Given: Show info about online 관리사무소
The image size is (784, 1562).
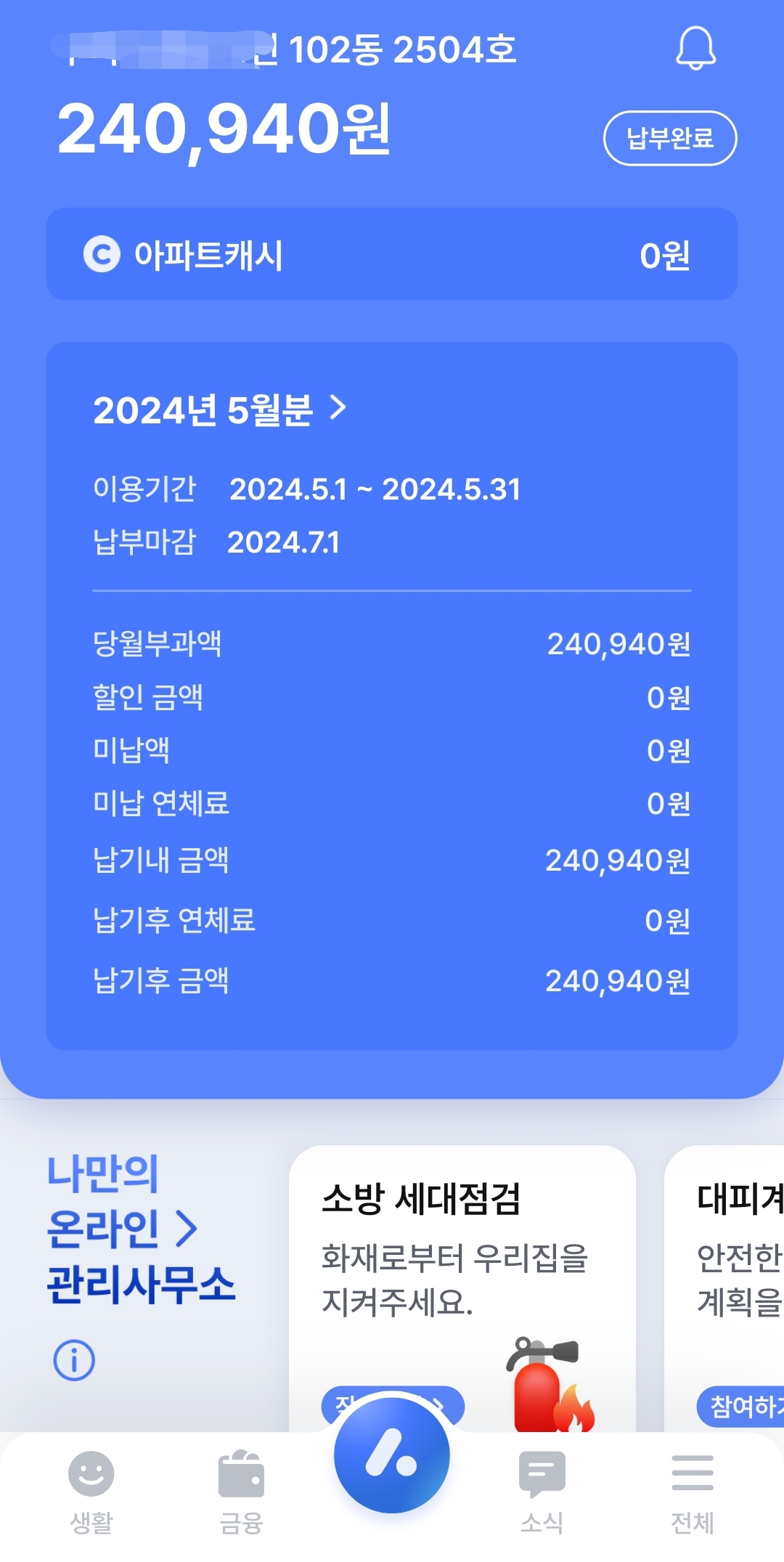Looking at the screenshot, I should (x=74, y=1359).
